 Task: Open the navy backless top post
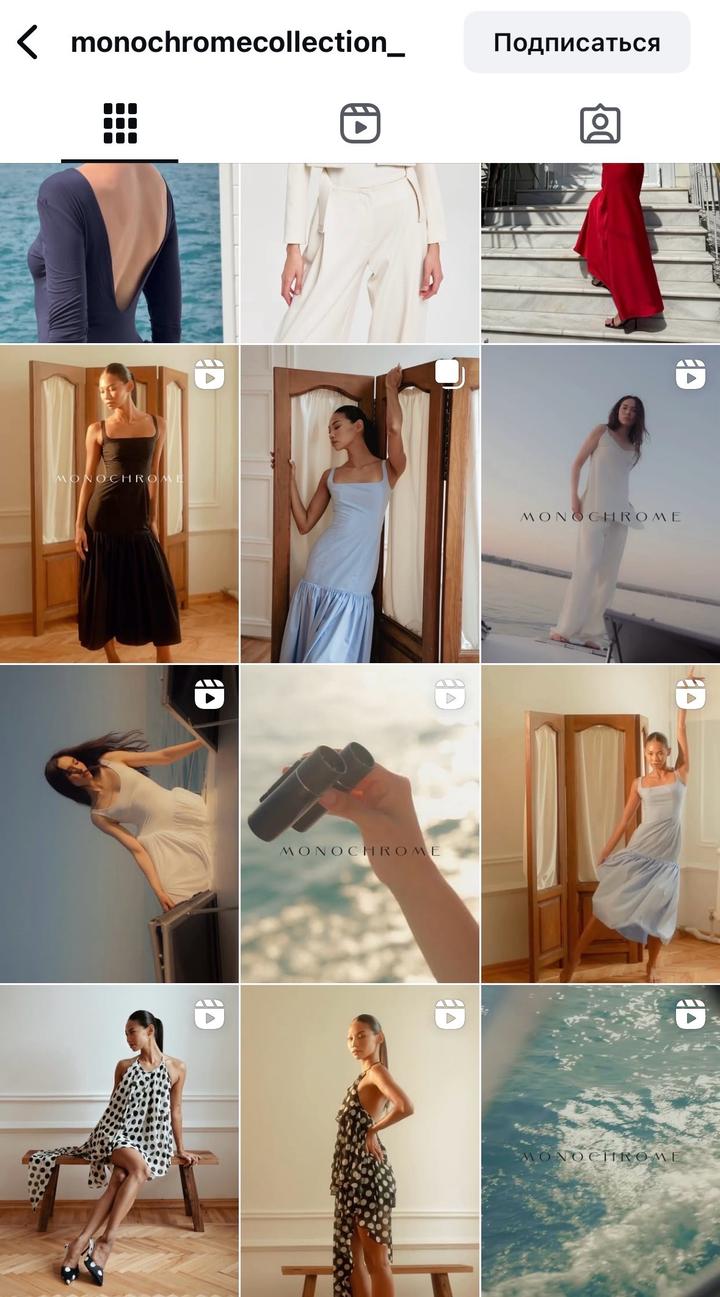[119, 253]
